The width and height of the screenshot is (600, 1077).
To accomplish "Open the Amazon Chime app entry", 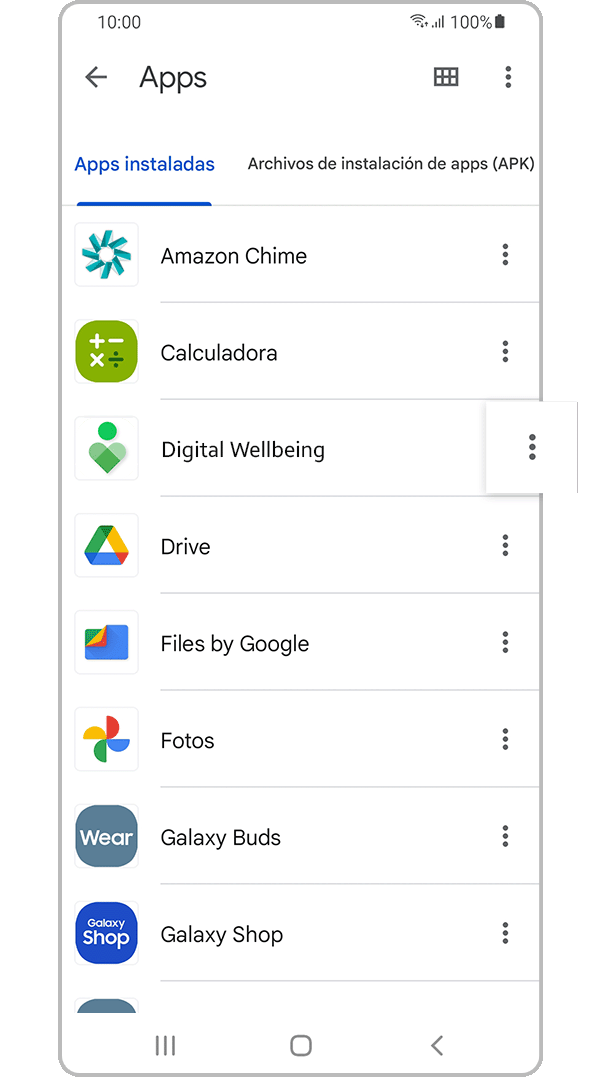I will click(234, 256).
